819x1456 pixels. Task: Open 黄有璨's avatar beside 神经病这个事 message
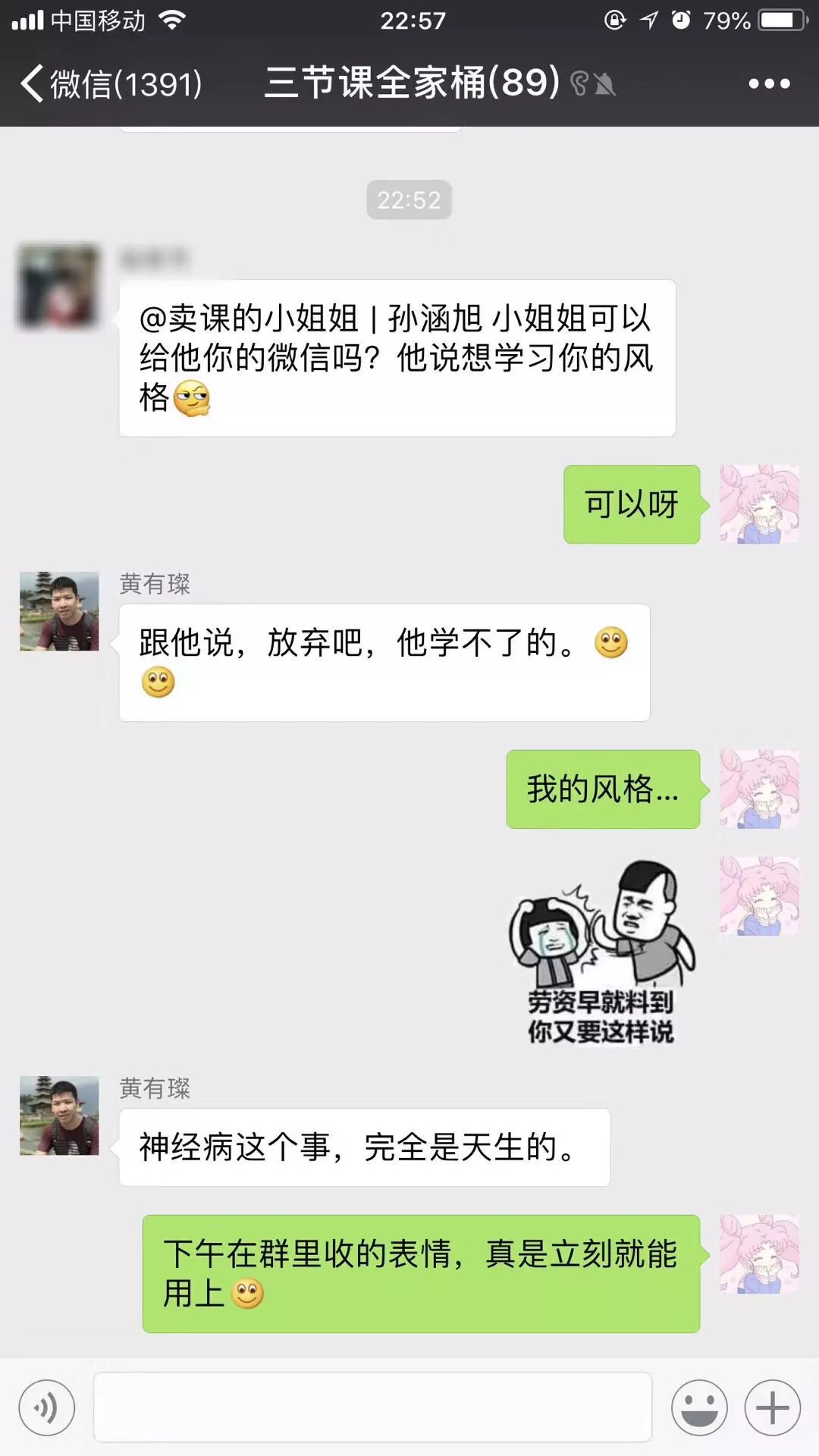59,1116
